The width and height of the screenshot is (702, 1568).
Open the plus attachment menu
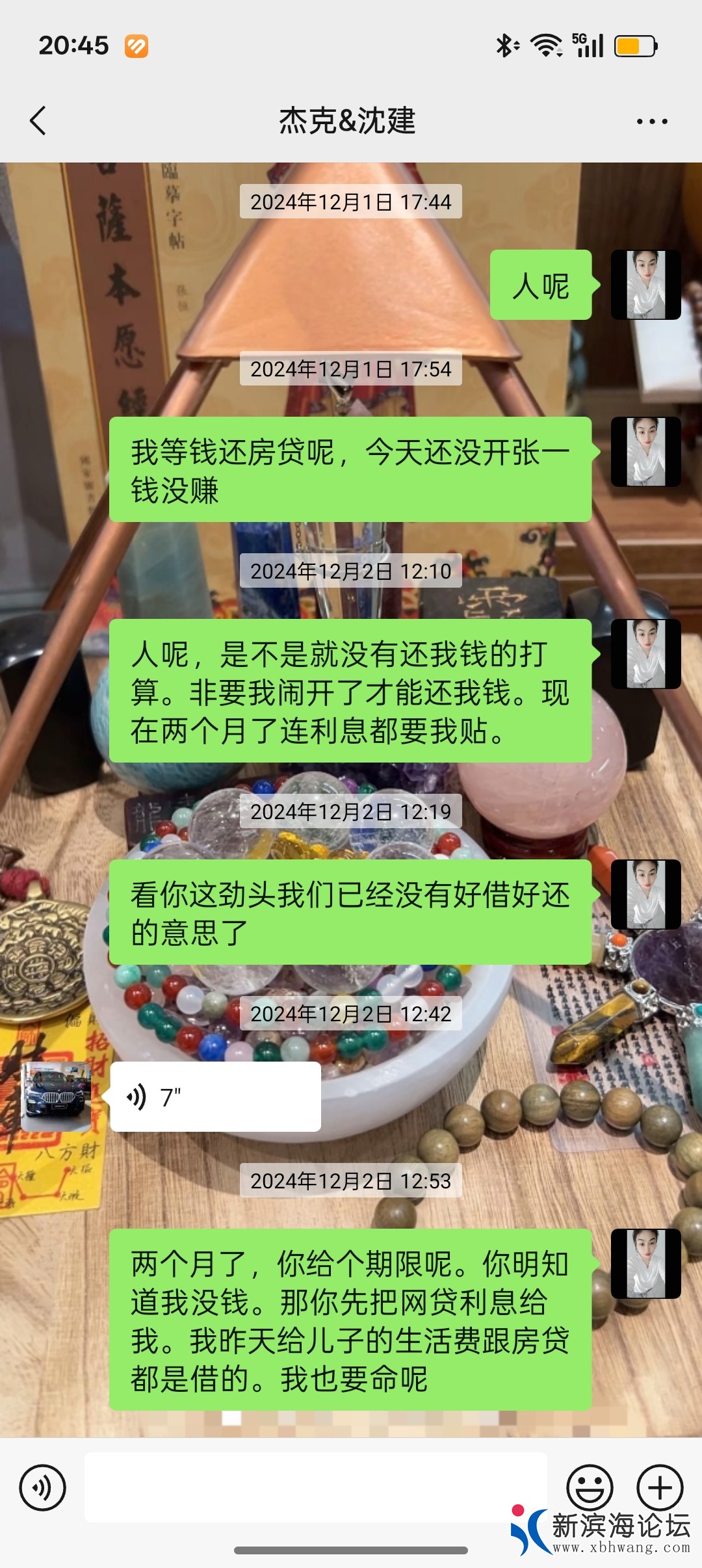coord(660,1487)
